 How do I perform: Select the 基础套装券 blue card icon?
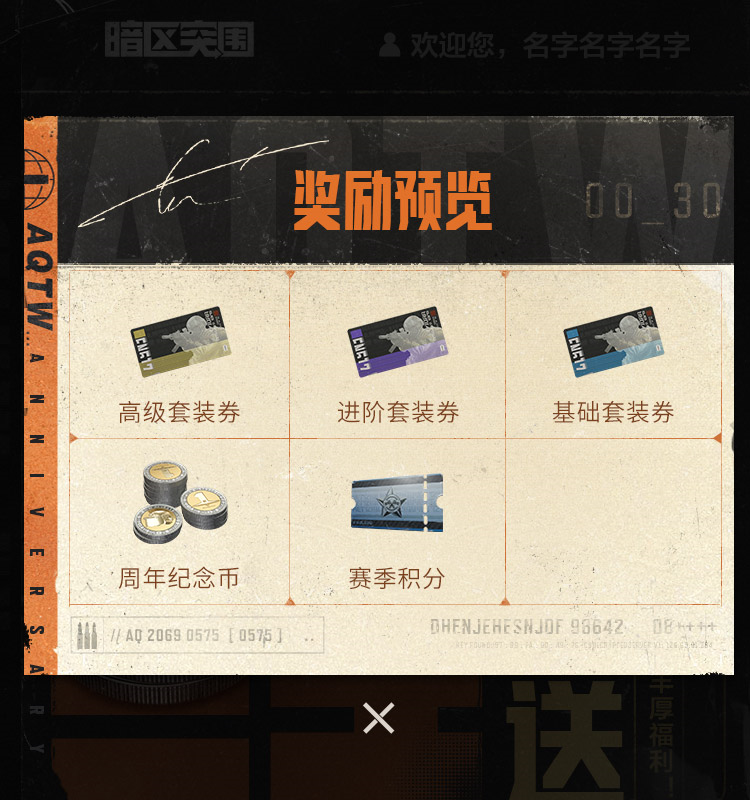(x=613, y=341)
